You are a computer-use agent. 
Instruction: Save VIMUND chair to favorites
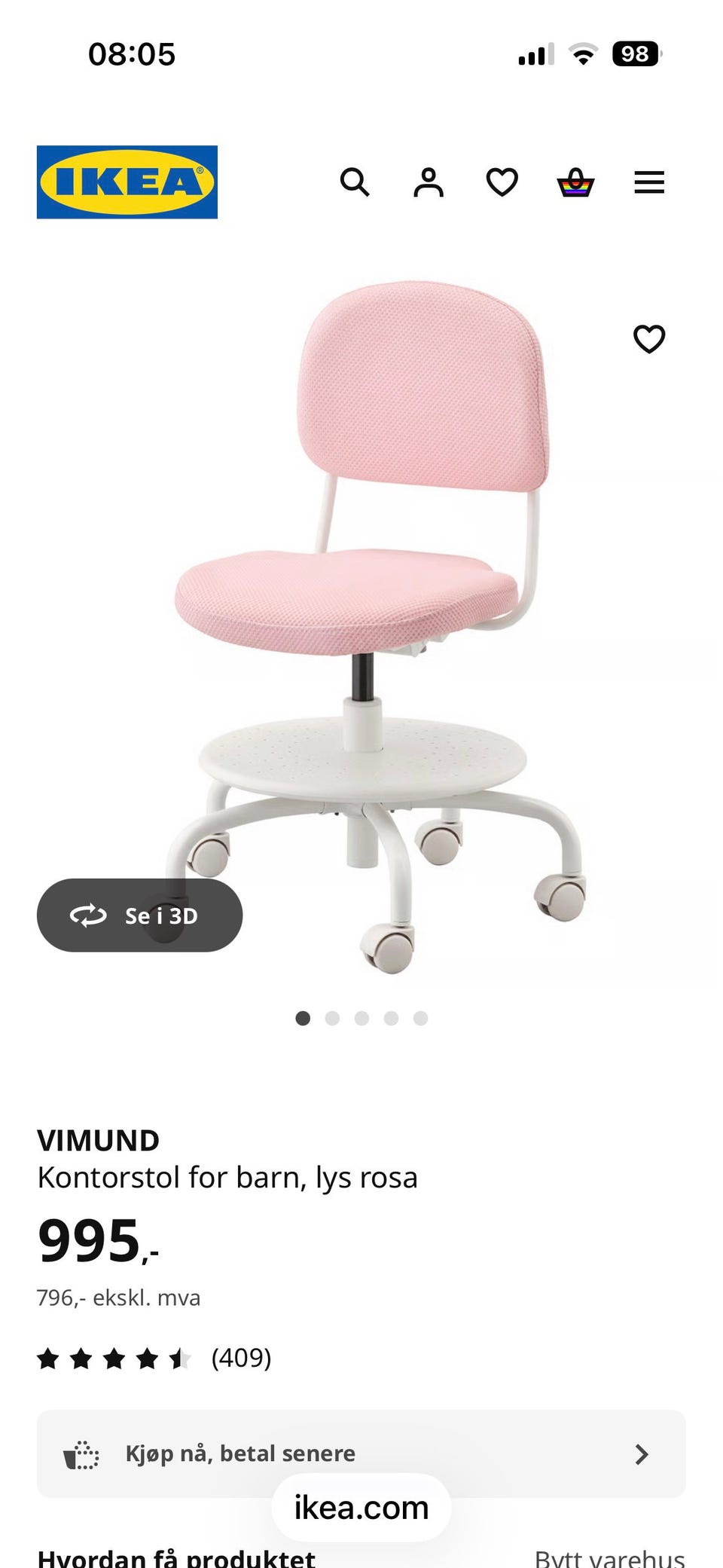[649, 339]
